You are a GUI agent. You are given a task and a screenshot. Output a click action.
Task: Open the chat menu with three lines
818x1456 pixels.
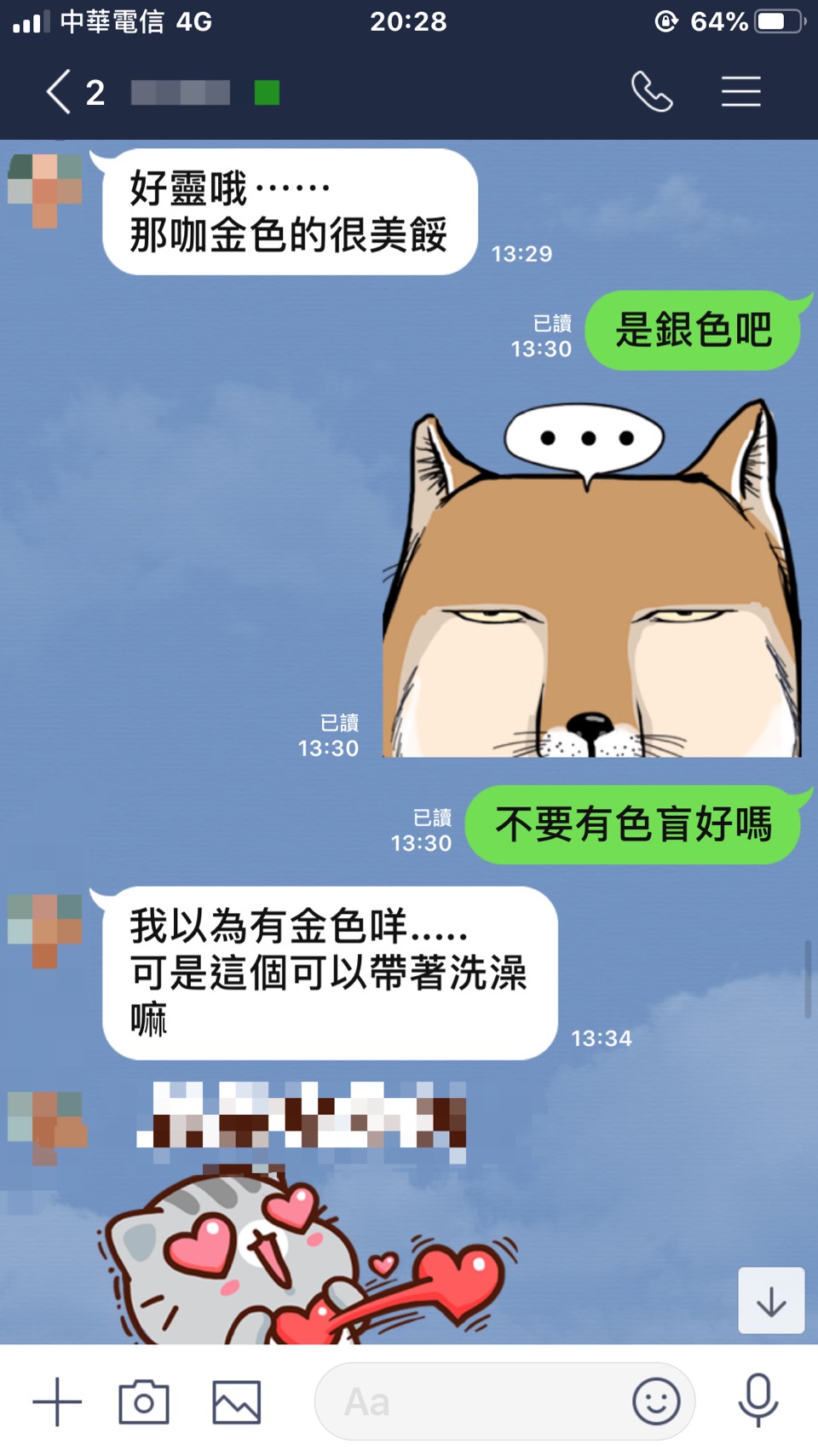pos(740,92)
